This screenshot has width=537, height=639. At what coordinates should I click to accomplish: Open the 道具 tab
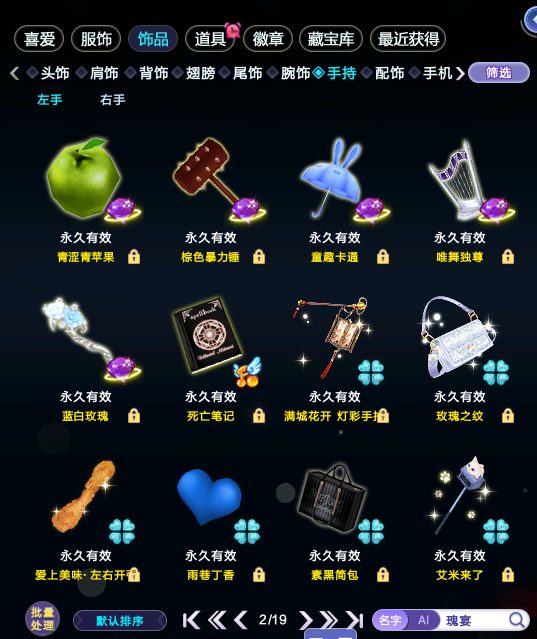(210, 39)
